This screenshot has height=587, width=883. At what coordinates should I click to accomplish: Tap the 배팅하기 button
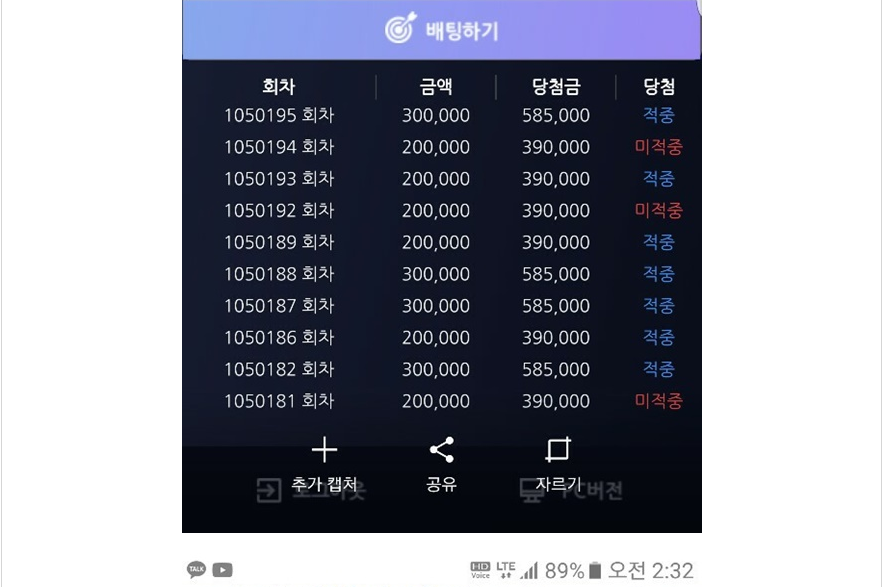pos(441,30)
